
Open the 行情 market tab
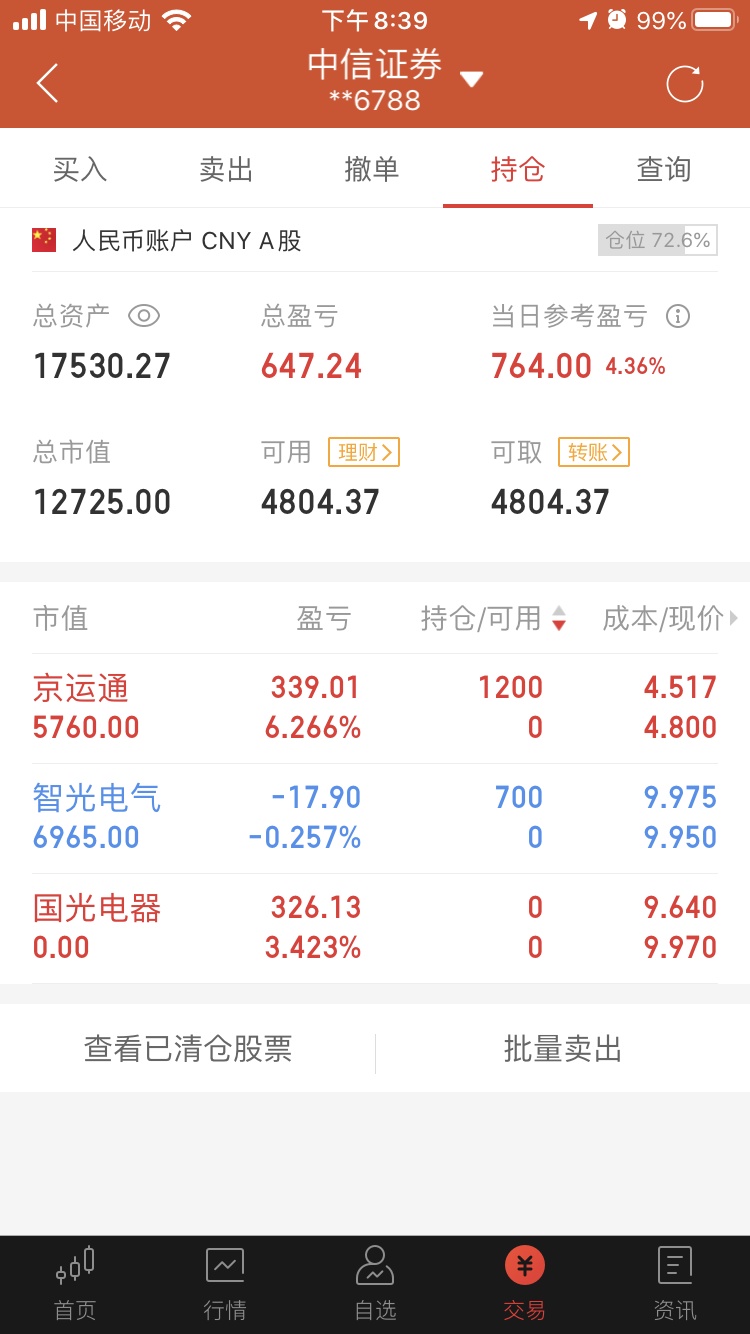[x=225, y=1284]
